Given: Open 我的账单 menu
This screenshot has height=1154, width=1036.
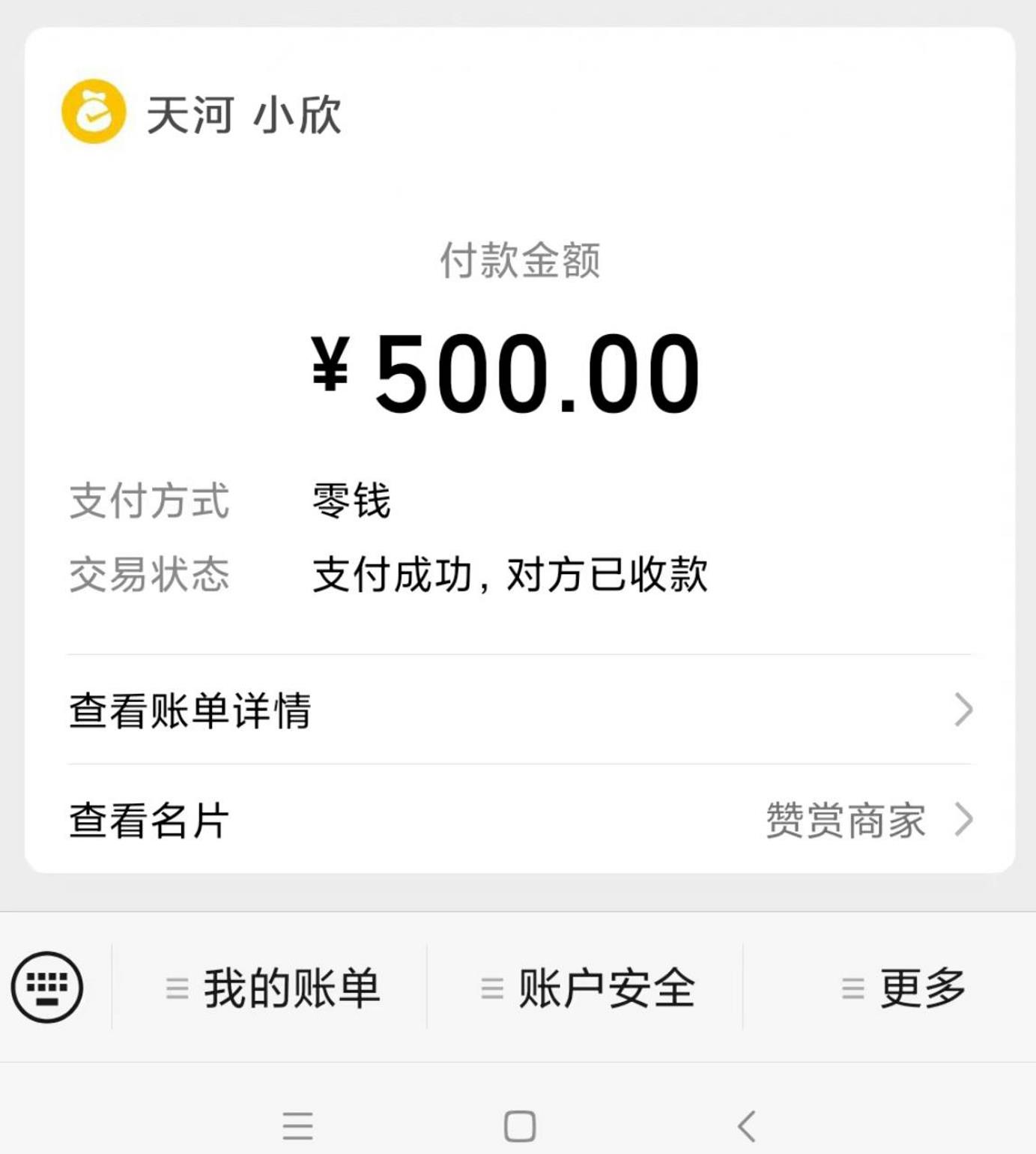Looking at the screenshot, I should [x=273, y=988].
